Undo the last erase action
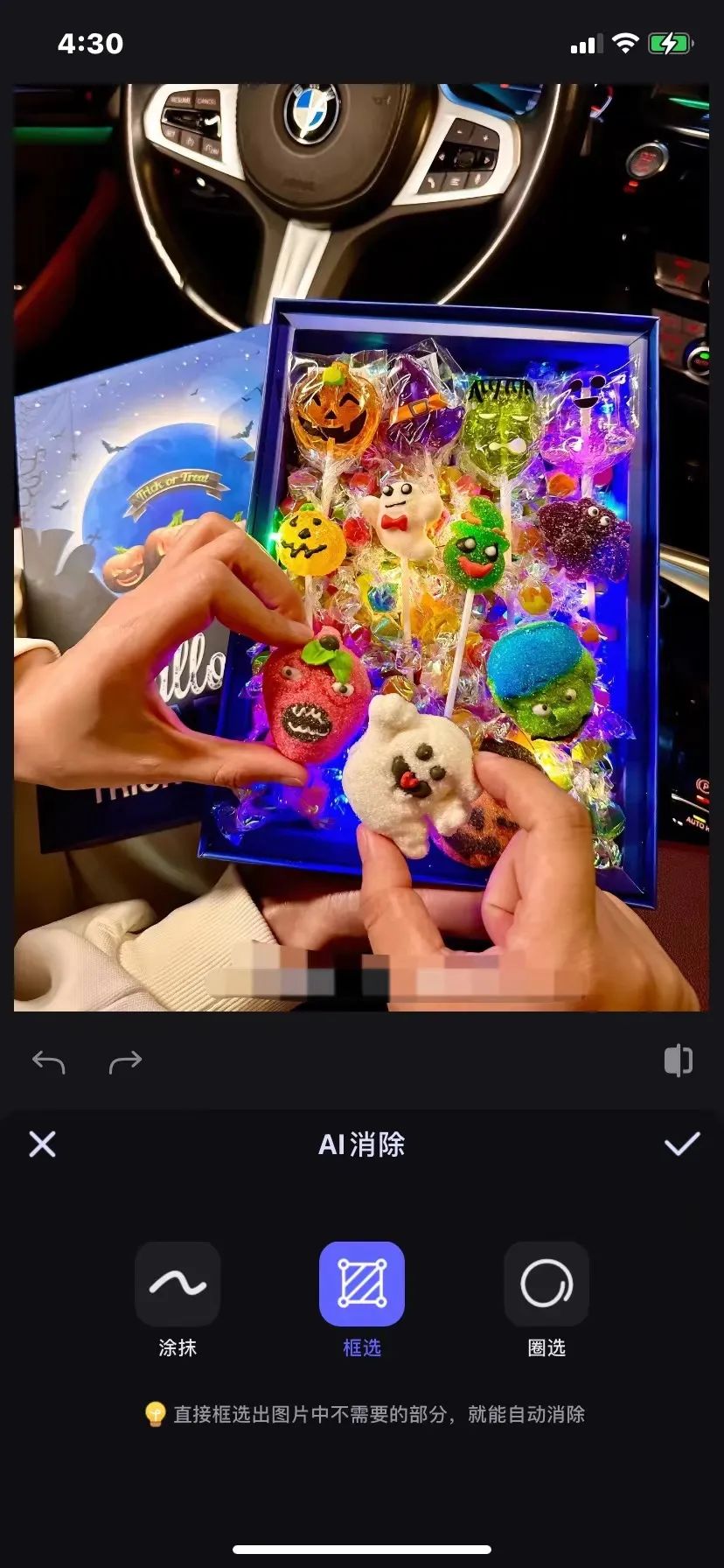This screenshot has height=1568, width=724. [x=49, y=1060]
